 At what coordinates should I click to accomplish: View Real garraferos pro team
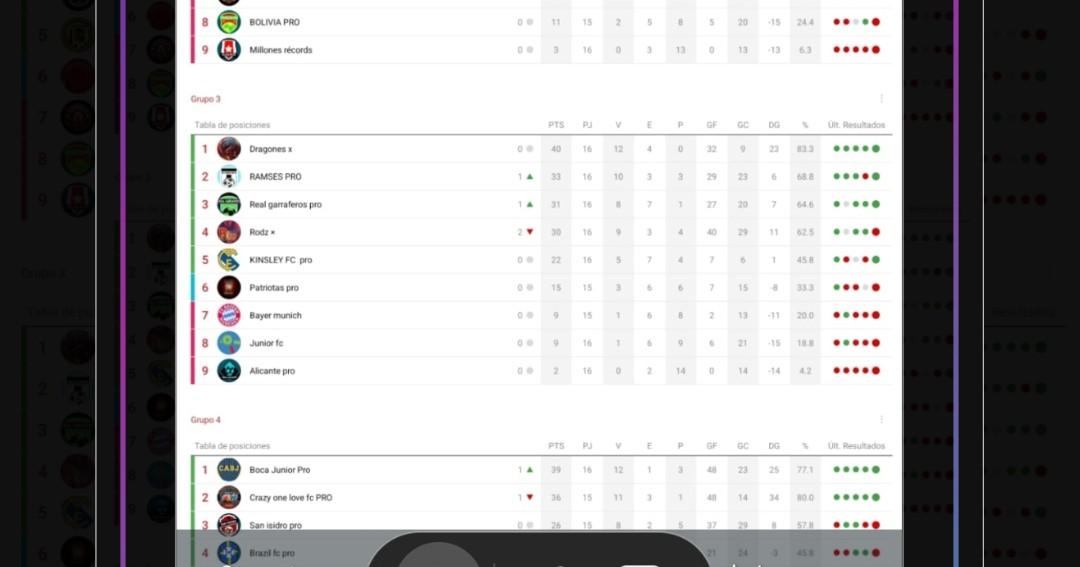pos(285,205)
